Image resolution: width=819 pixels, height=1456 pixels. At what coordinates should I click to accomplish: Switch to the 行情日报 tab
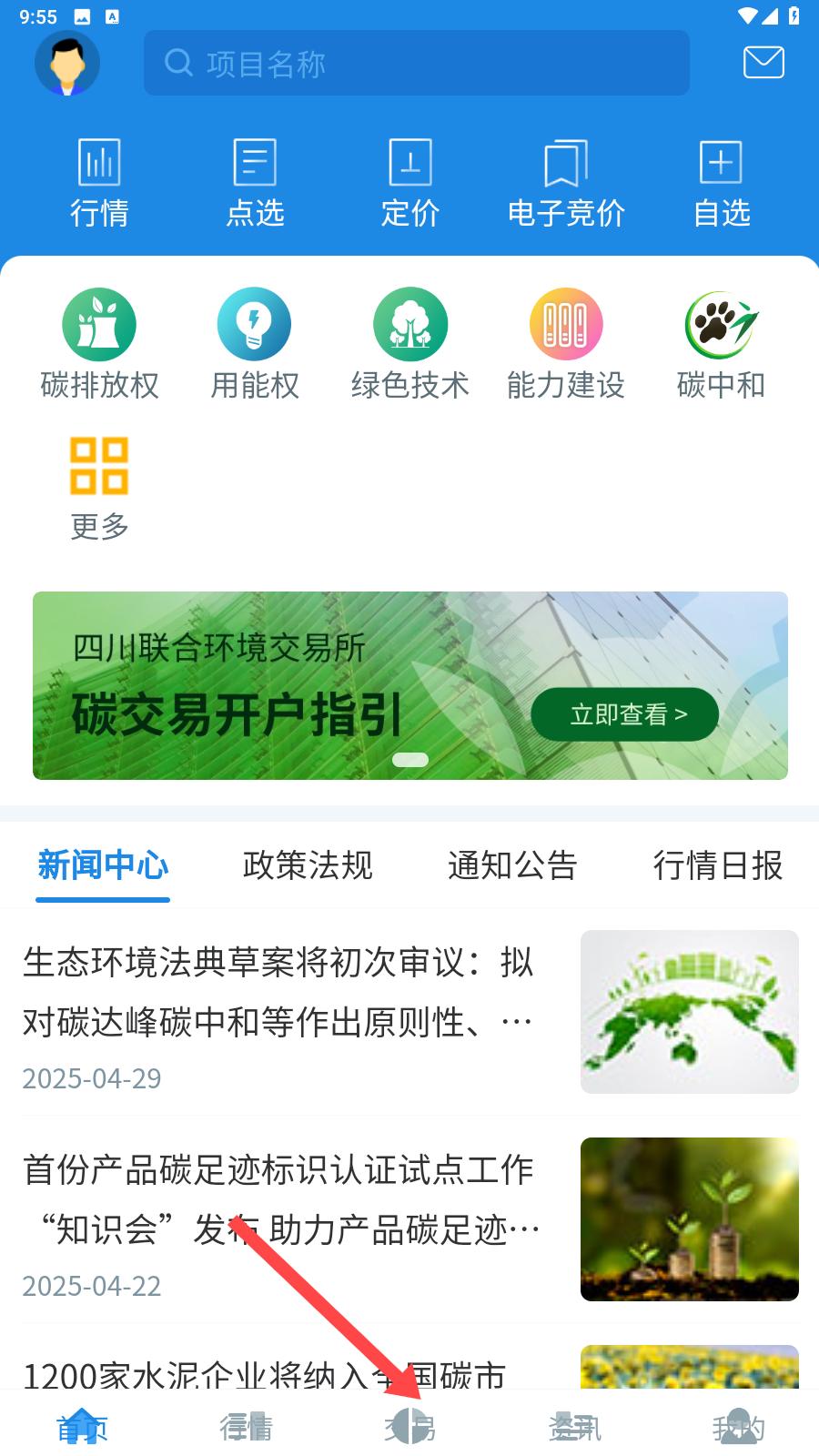pos(717,865)
